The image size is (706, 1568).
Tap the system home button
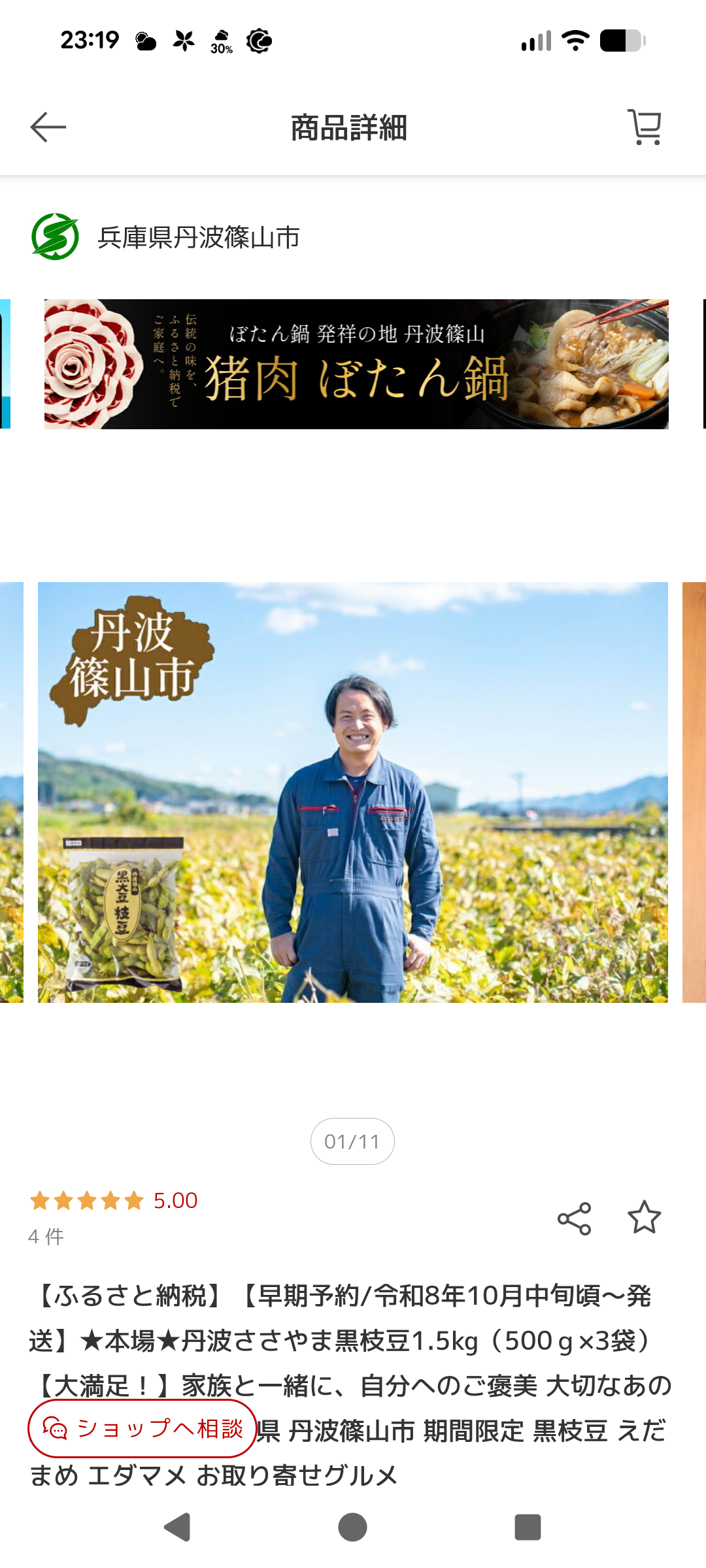pos(352,1527)
